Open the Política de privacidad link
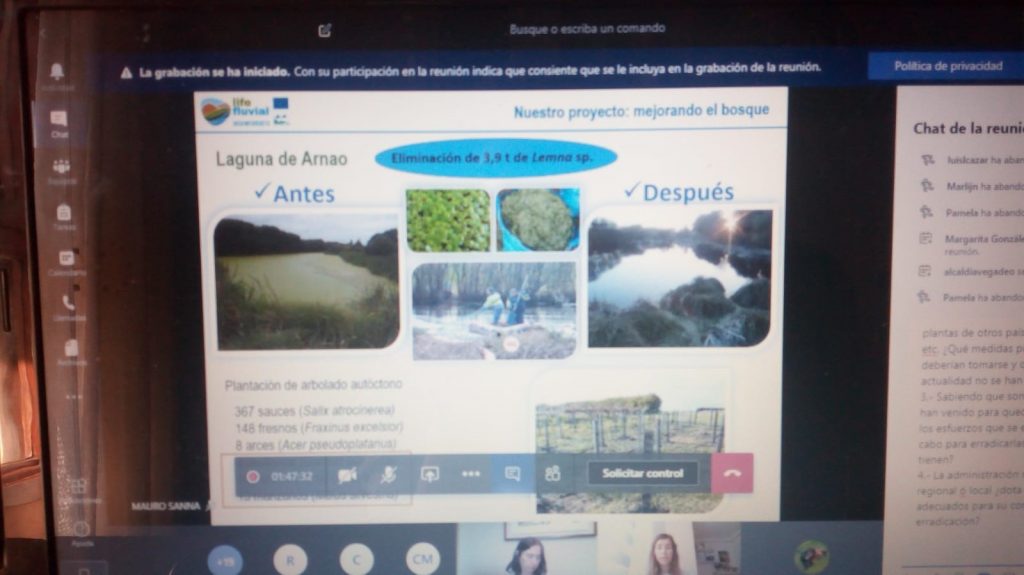The width and height of the screenshot is (1024, 575). pyautogui.click(x=948, y=66)
